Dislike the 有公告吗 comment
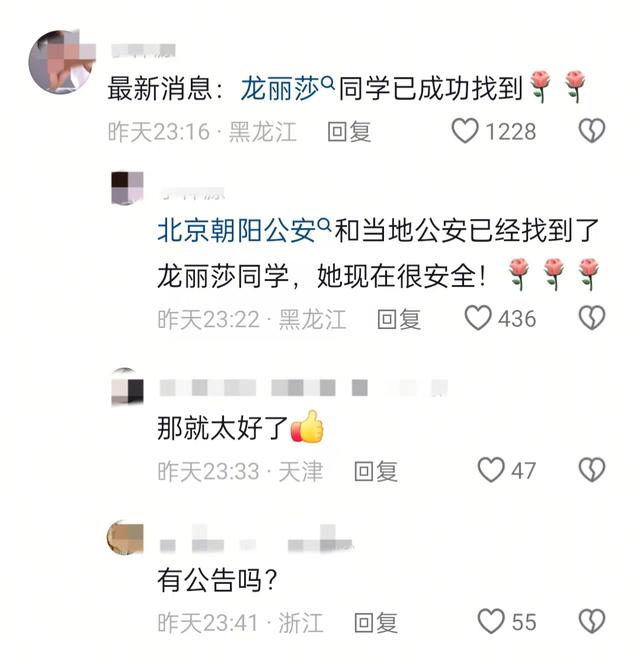Viewport: 640px width, 664px height. pyautogui.click(x=592, y=622)
